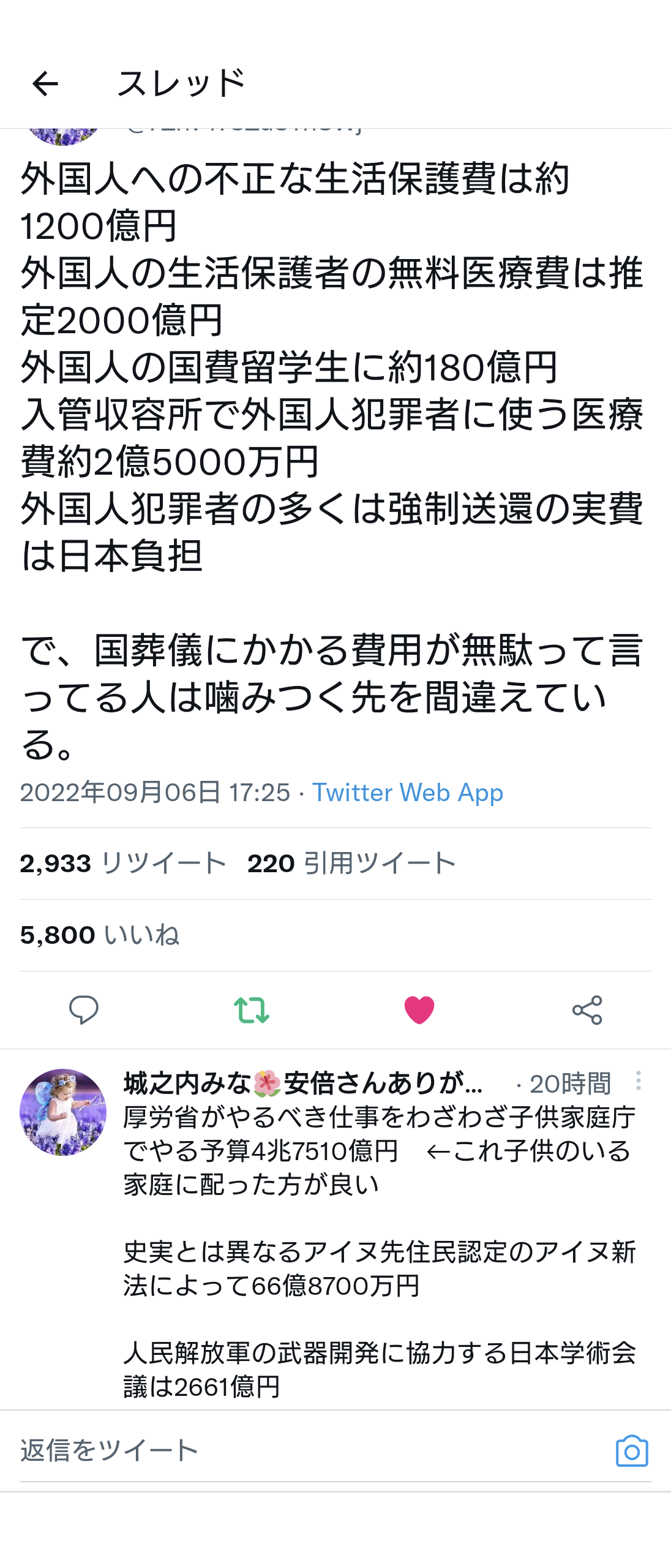Open the reply about 子供家庭庁 budget
The height and width of the screenshot is (1568, 671).
[x=380, y=1151]
